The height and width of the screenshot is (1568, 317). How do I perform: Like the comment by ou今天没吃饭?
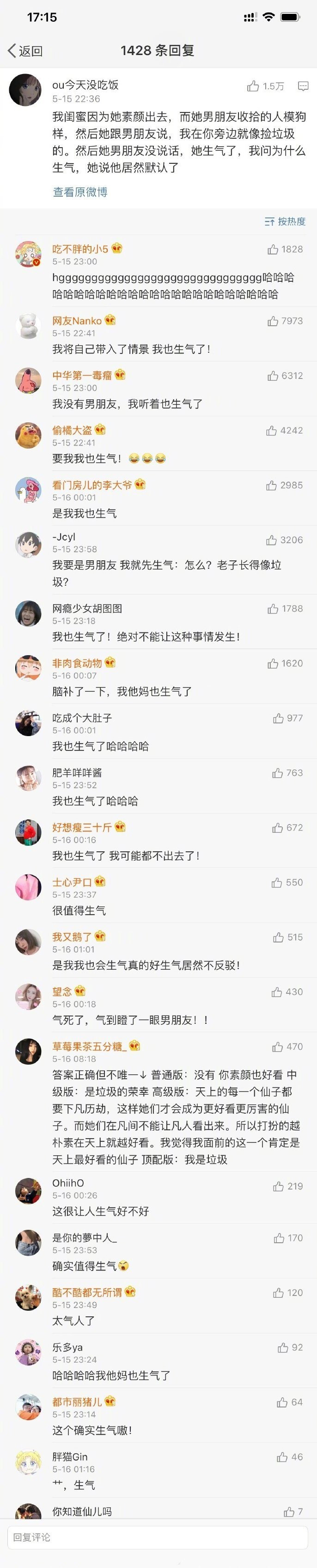(254, 87)
